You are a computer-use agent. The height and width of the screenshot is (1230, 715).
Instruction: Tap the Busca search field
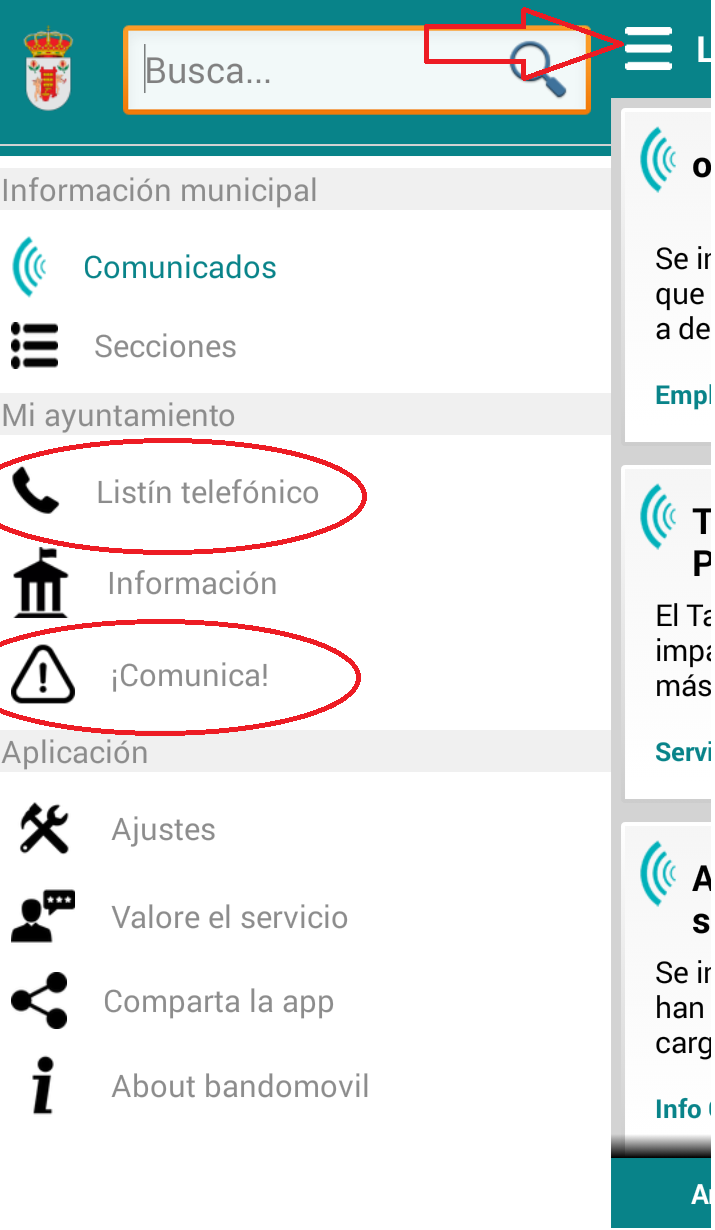[x=357, y=70]
